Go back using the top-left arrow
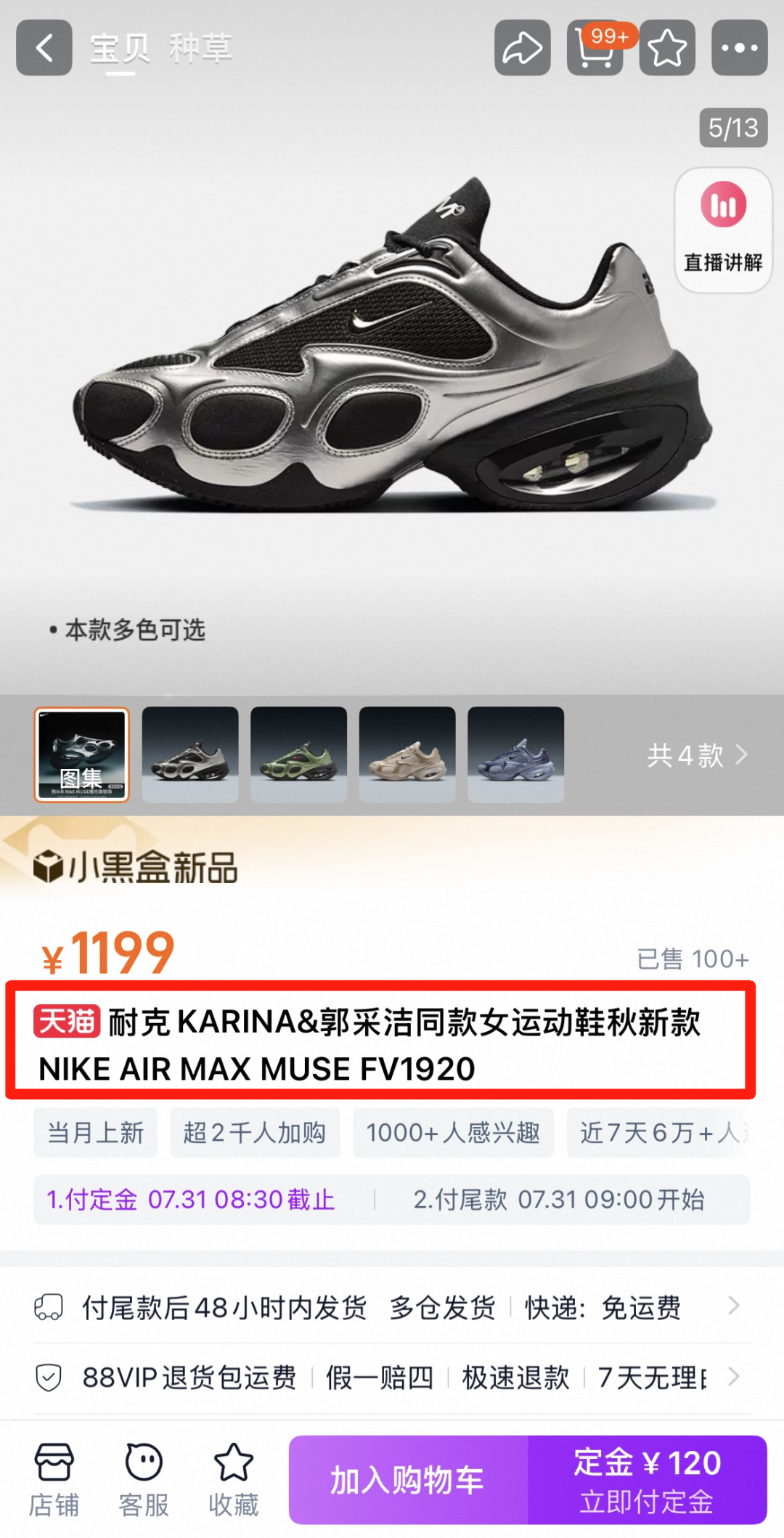 pyautogui.click(x=44, y=48)
